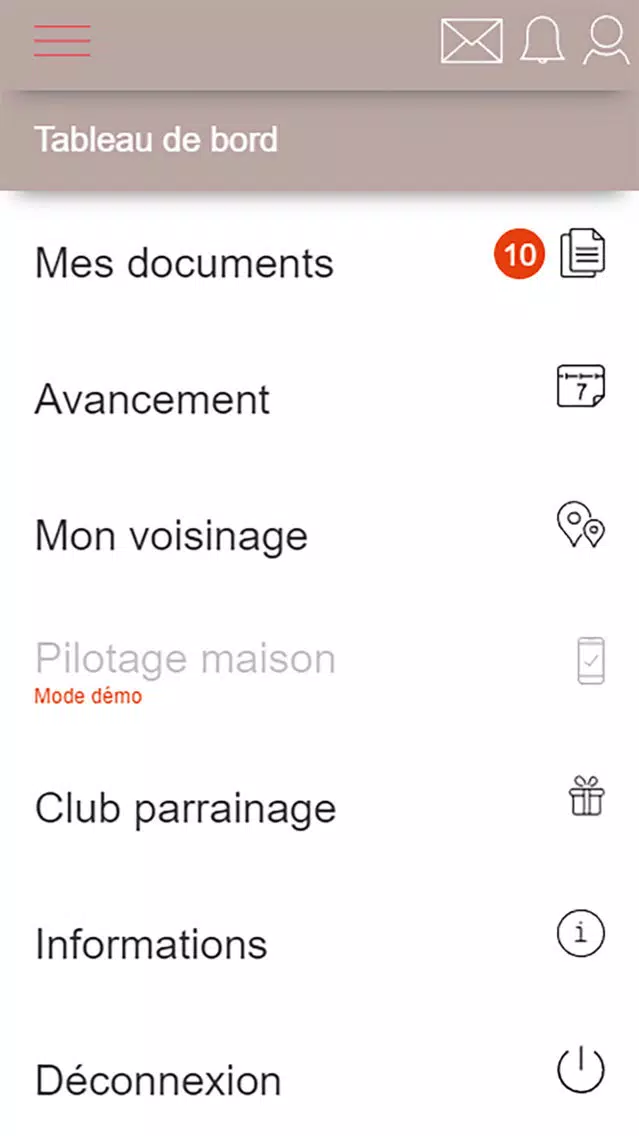639x1136 pixels.
Task: Open the user profile icon
Action: tap(606, 41)
